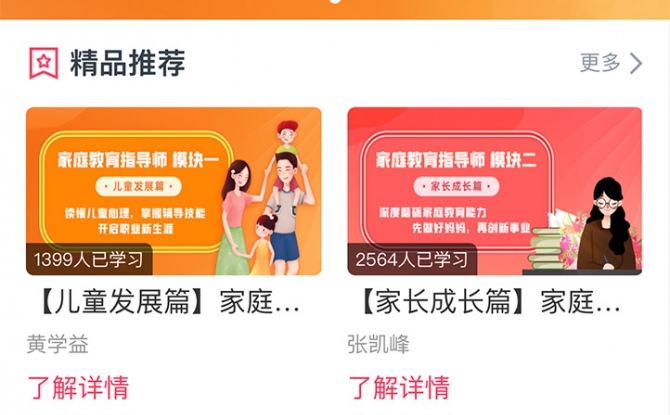Open 更多 to see all recommended courses

(611, 63)
